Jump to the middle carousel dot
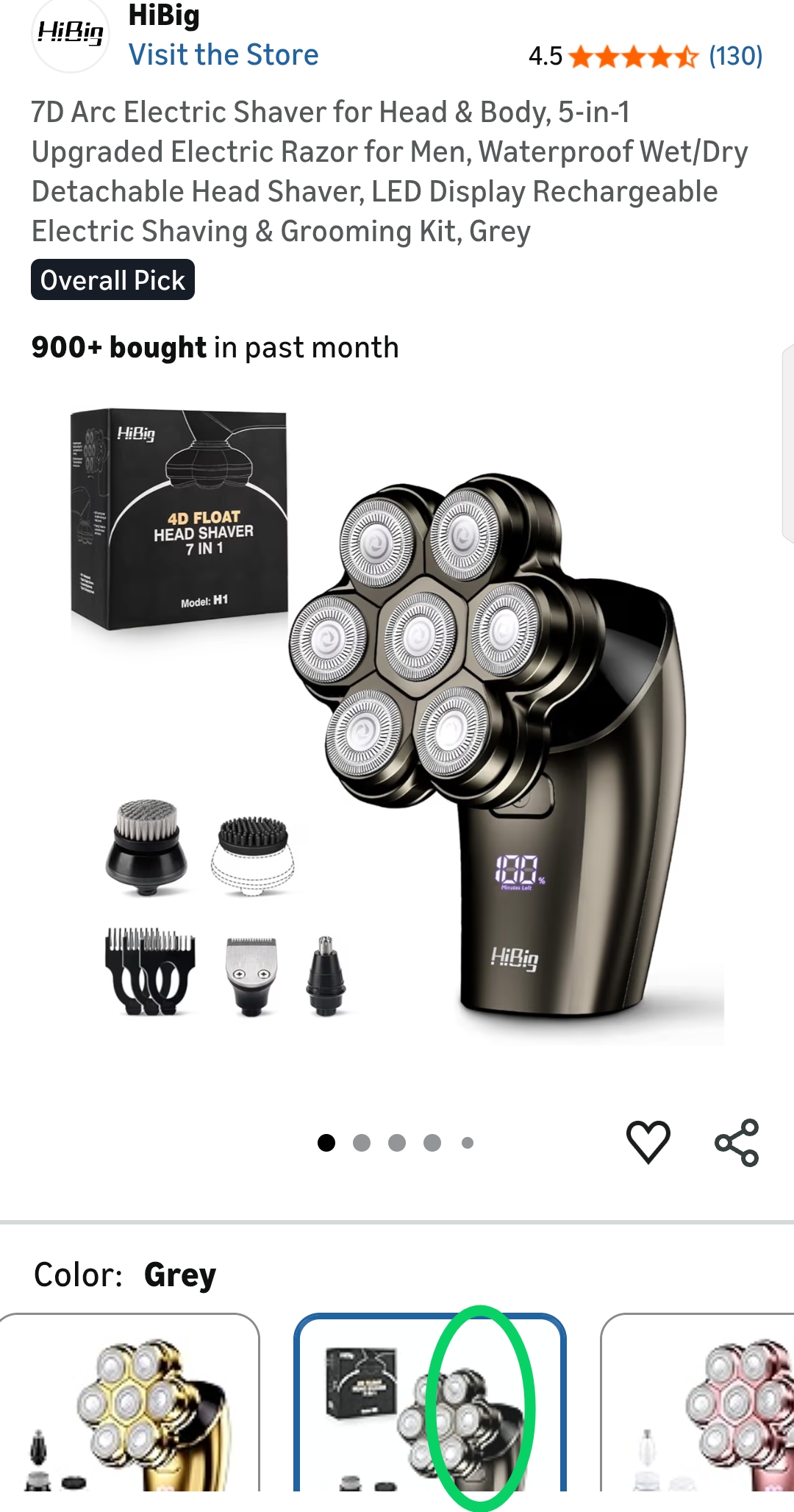 [396, 1141]
